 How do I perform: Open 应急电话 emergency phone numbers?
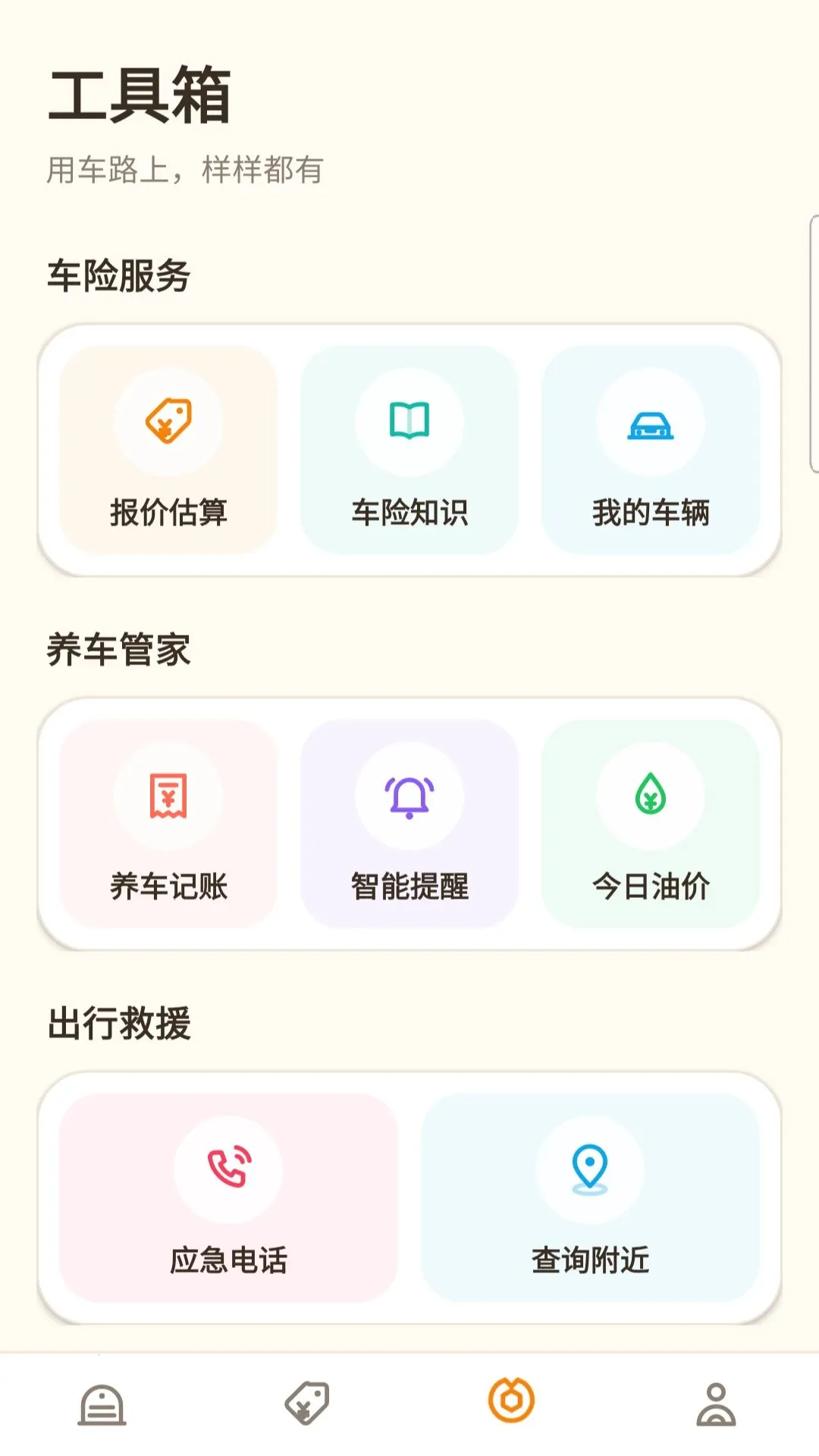pyautogui.click(x=228, y=1197)
